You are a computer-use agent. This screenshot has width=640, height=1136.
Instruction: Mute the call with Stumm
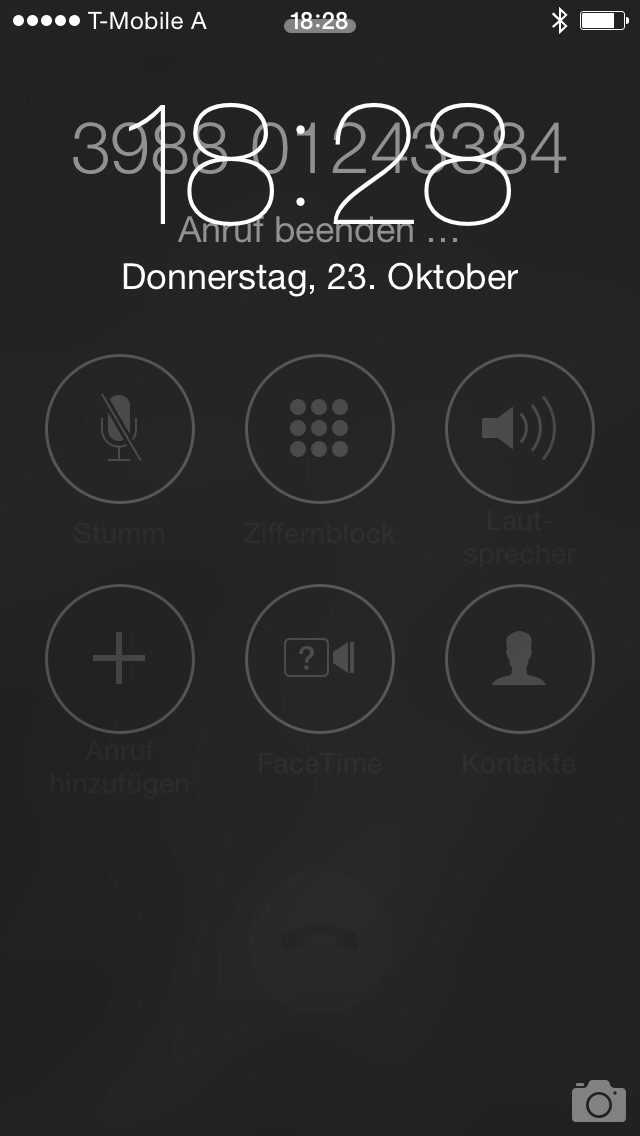(120, 429)
